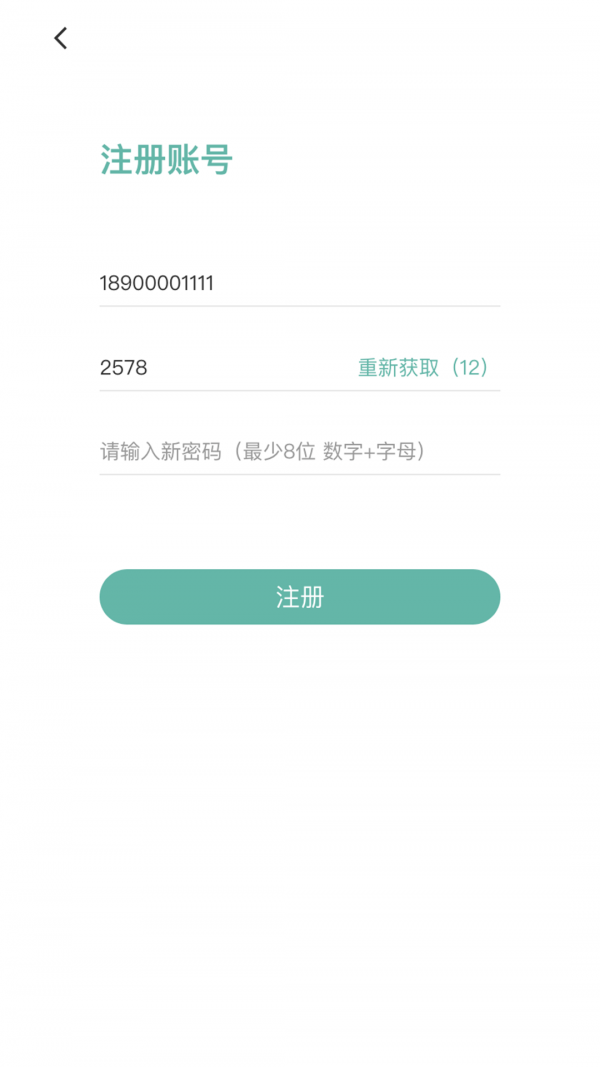Go back using the top arrow

tap(61, 39)
